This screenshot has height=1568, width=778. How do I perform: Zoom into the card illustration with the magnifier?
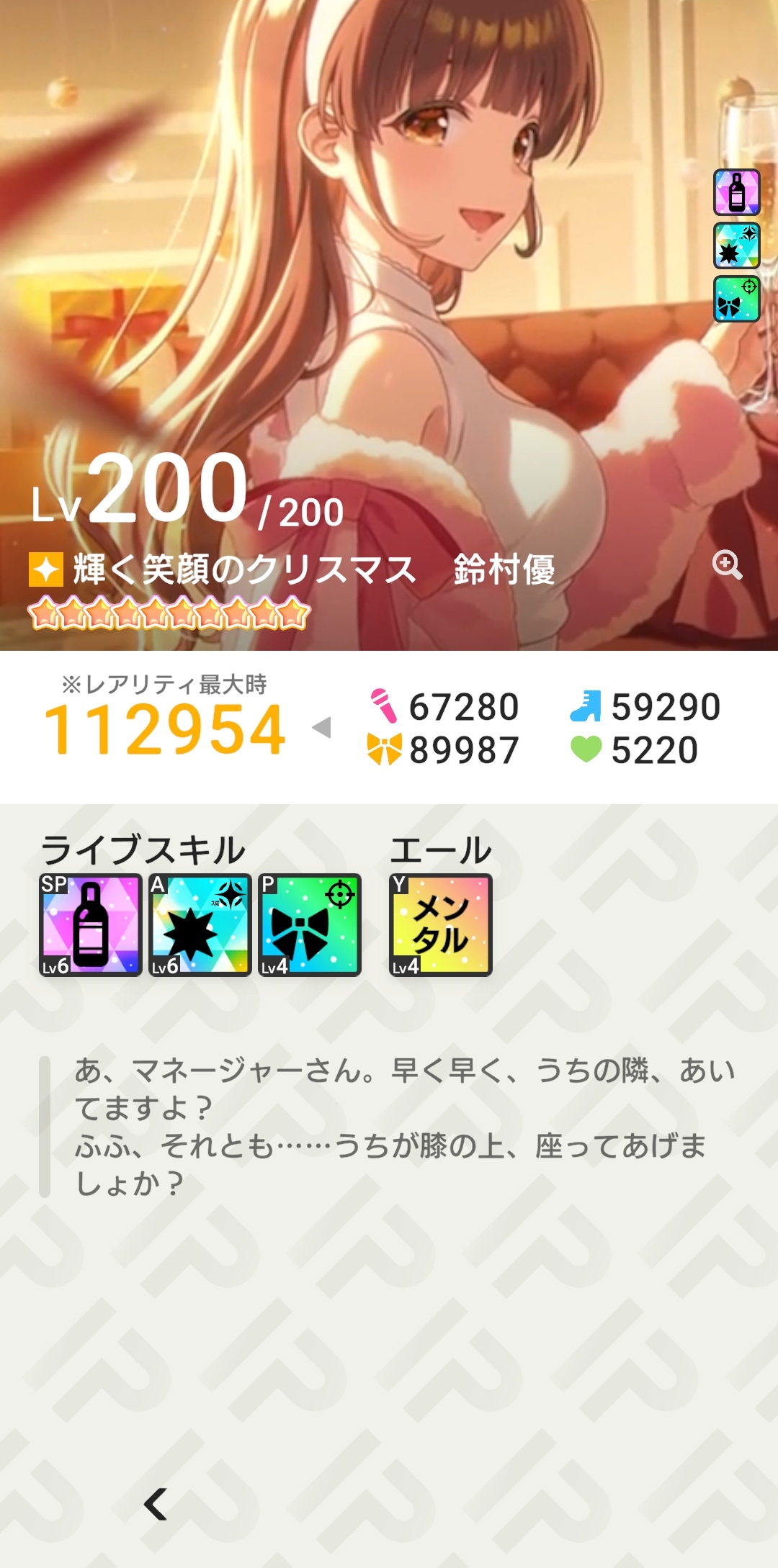pos(727,565)
